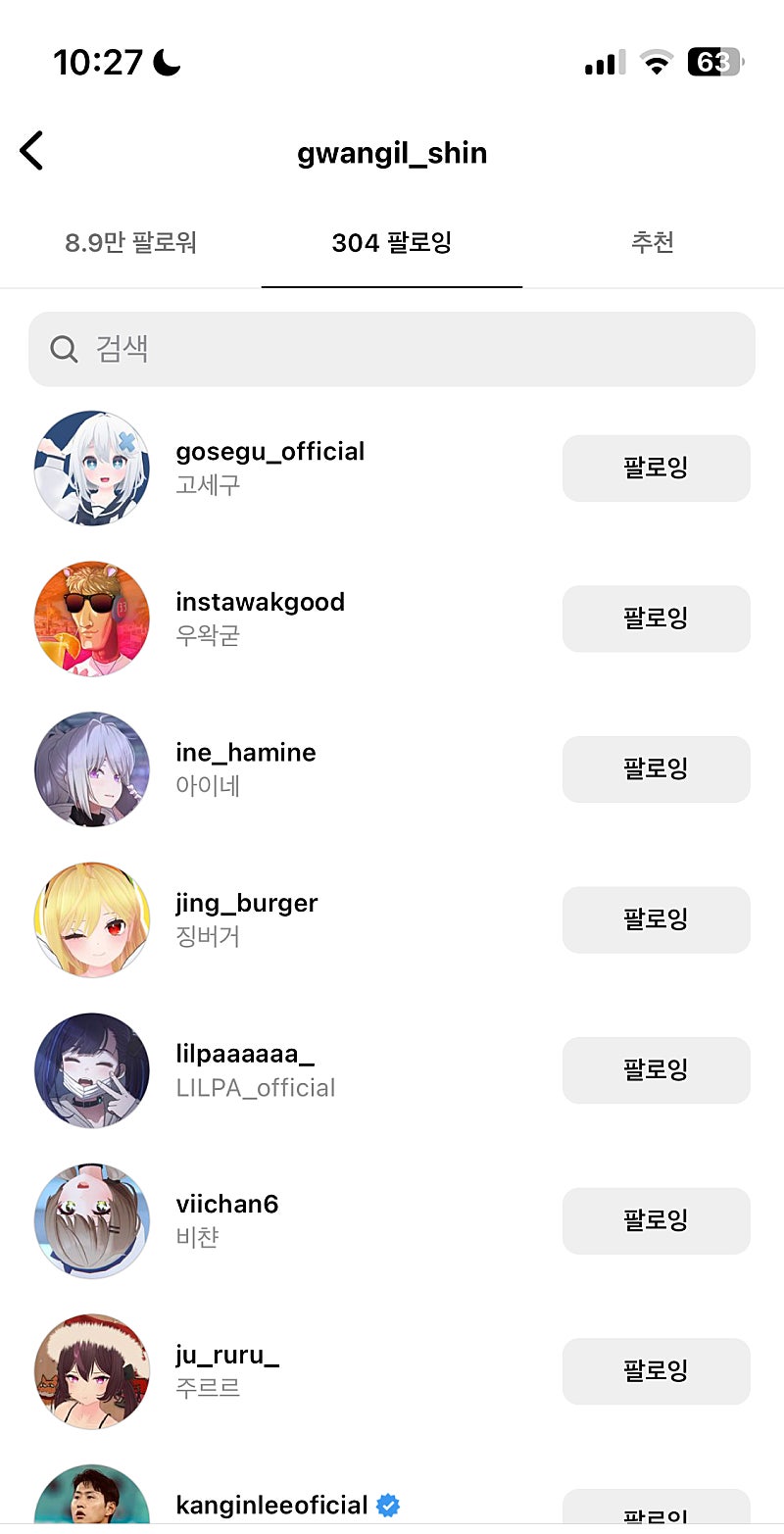
Task: Open gosegu_official's profile row
Action: click(x=269, y=467)
